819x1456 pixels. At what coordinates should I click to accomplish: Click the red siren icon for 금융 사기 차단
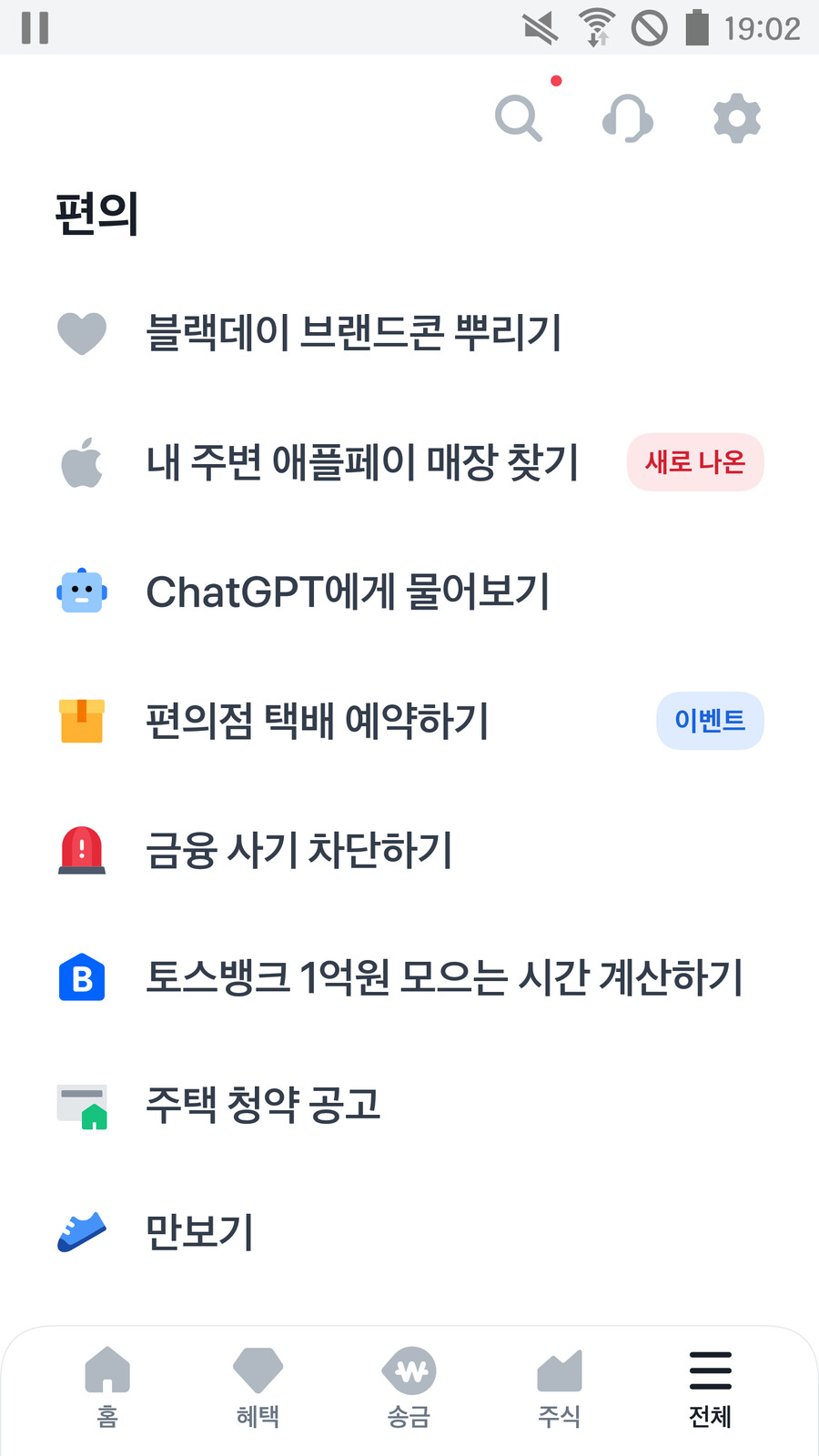click(x=82, y=850)
